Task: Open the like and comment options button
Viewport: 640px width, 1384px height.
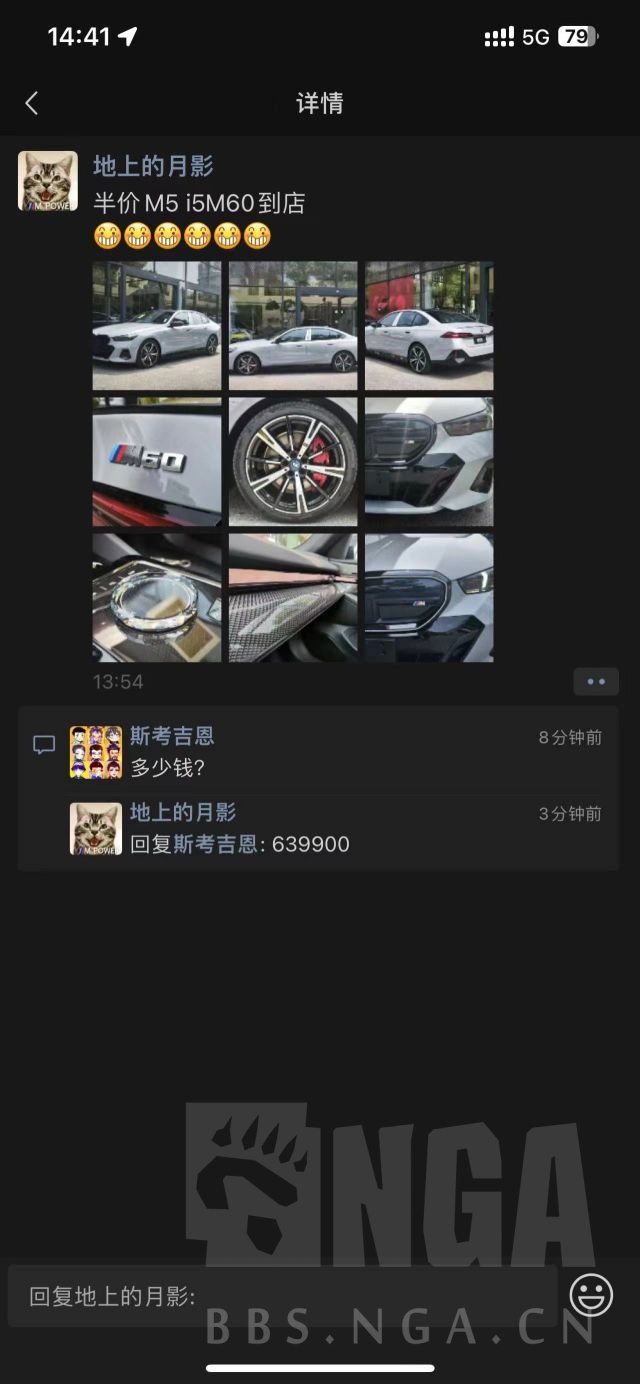Action: tap(596, 682)
